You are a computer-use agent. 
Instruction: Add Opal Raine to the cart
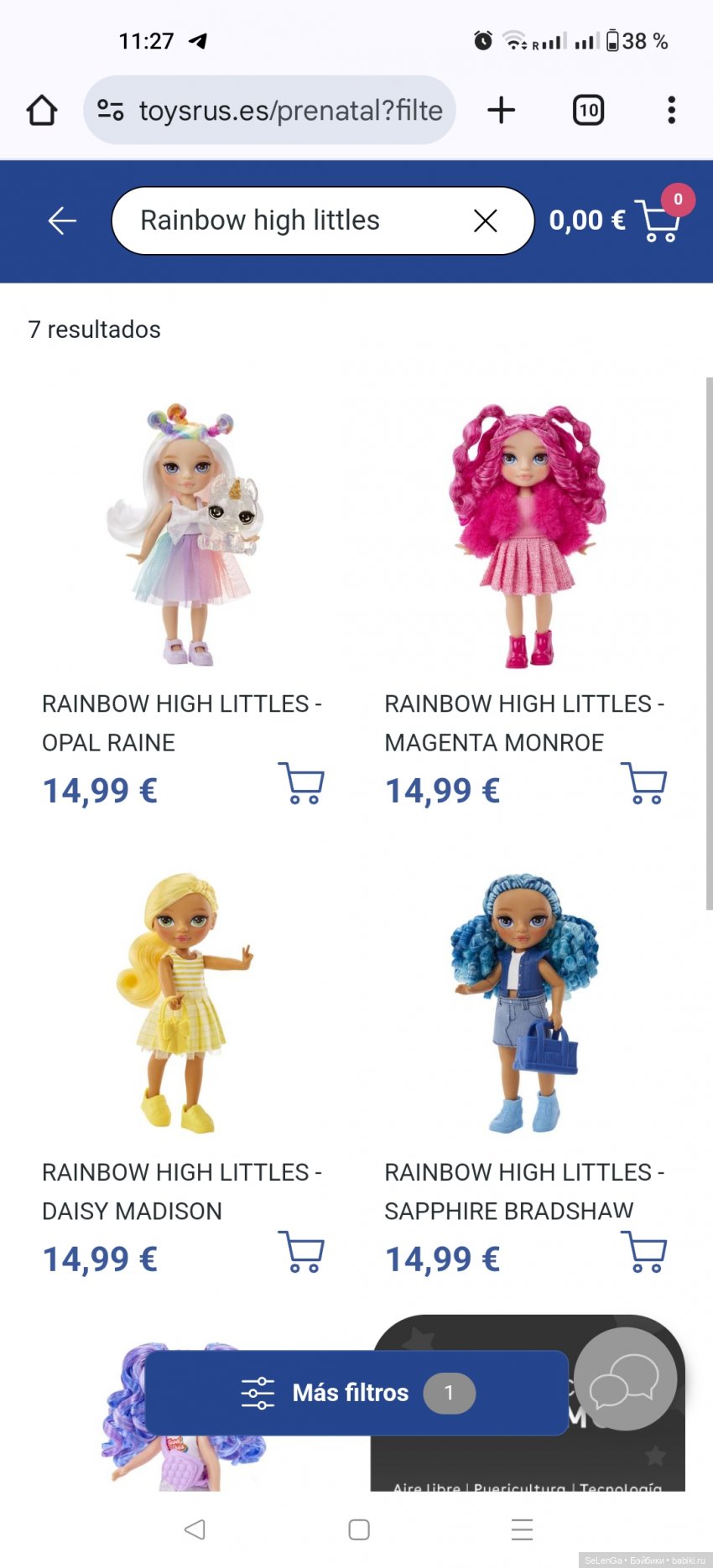pyautogui.click(x=300, y=783)
